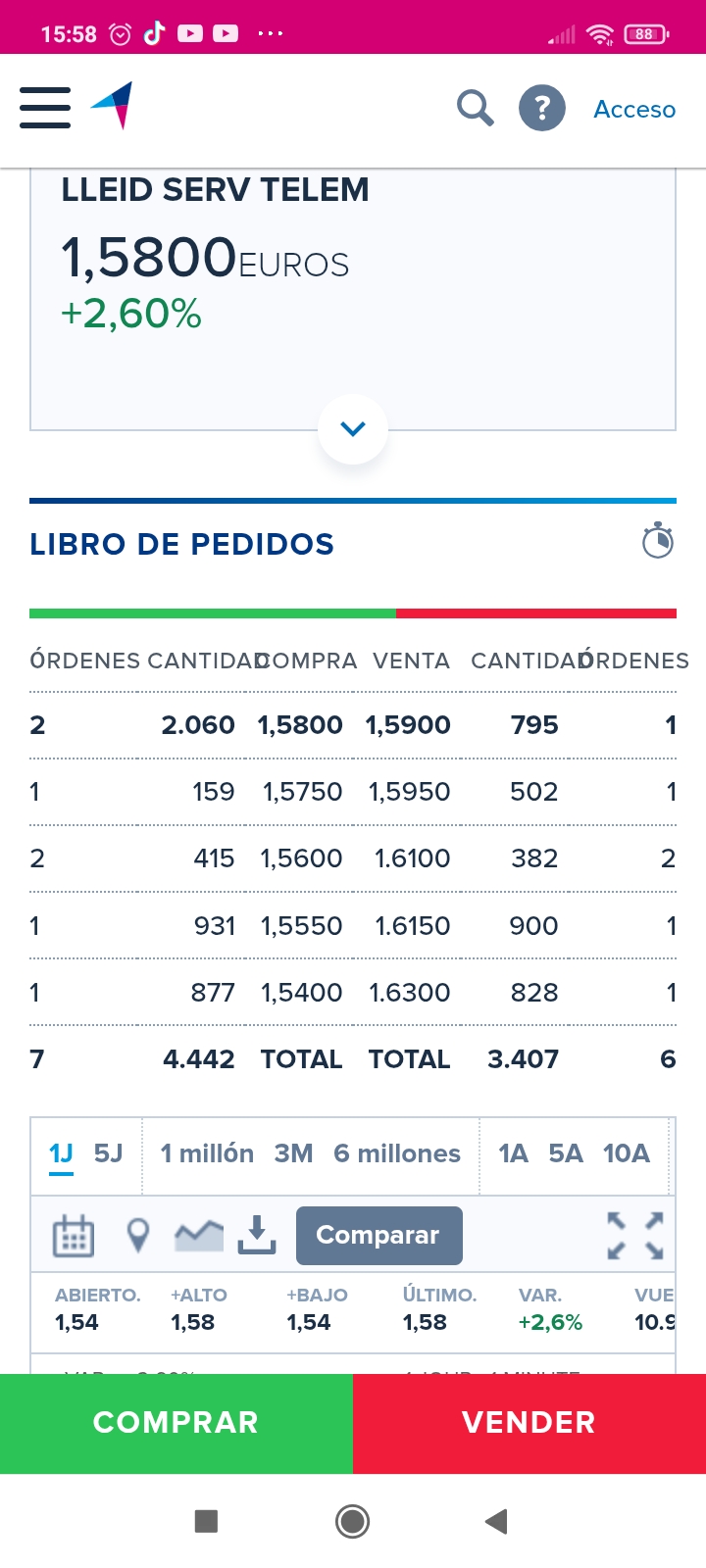The width and height of the screenshot is (706, 1568).
Task: Select the 10A chart range
Action: 627,1153
